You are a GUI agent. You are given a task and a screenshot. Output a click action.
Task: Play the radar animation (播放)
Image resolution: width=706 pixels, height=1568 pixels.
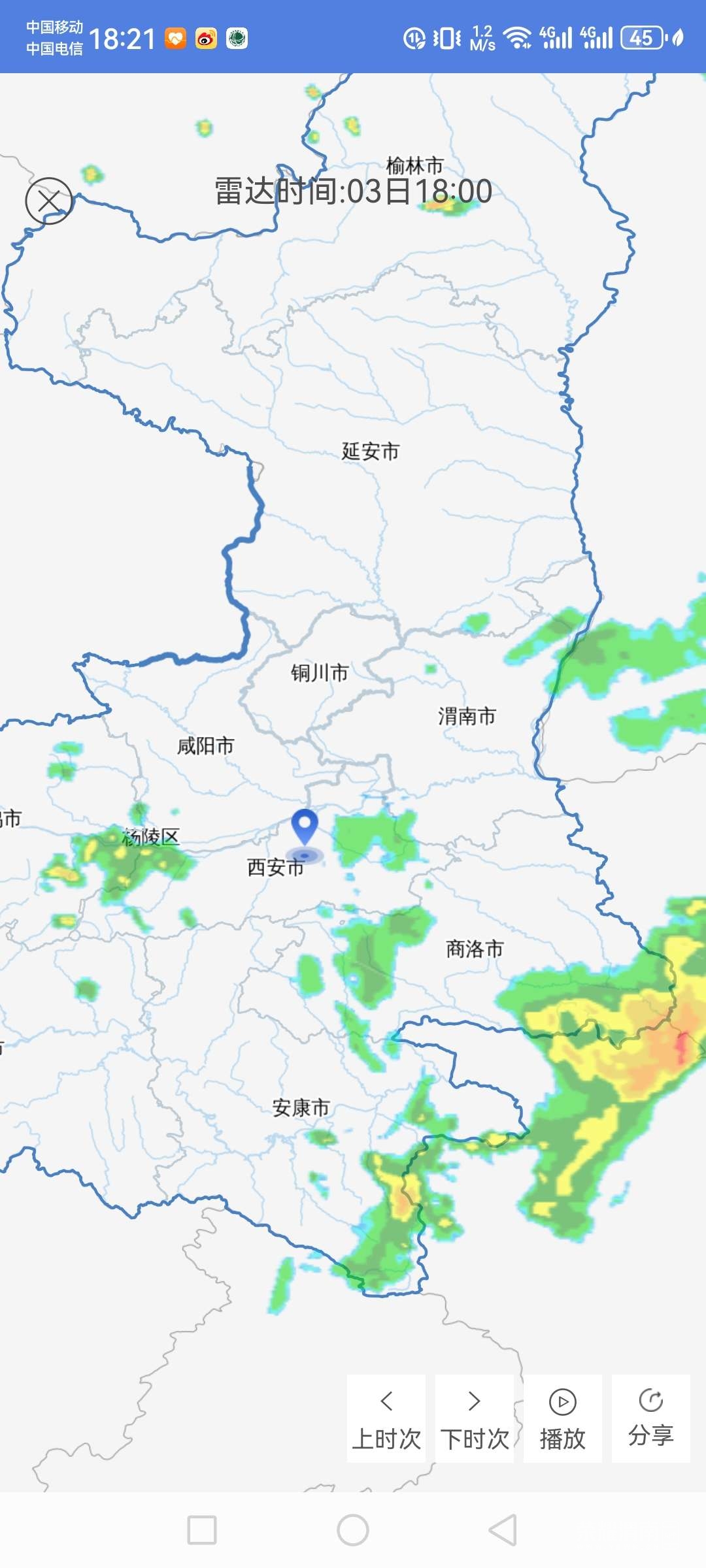coord(562,1418)
